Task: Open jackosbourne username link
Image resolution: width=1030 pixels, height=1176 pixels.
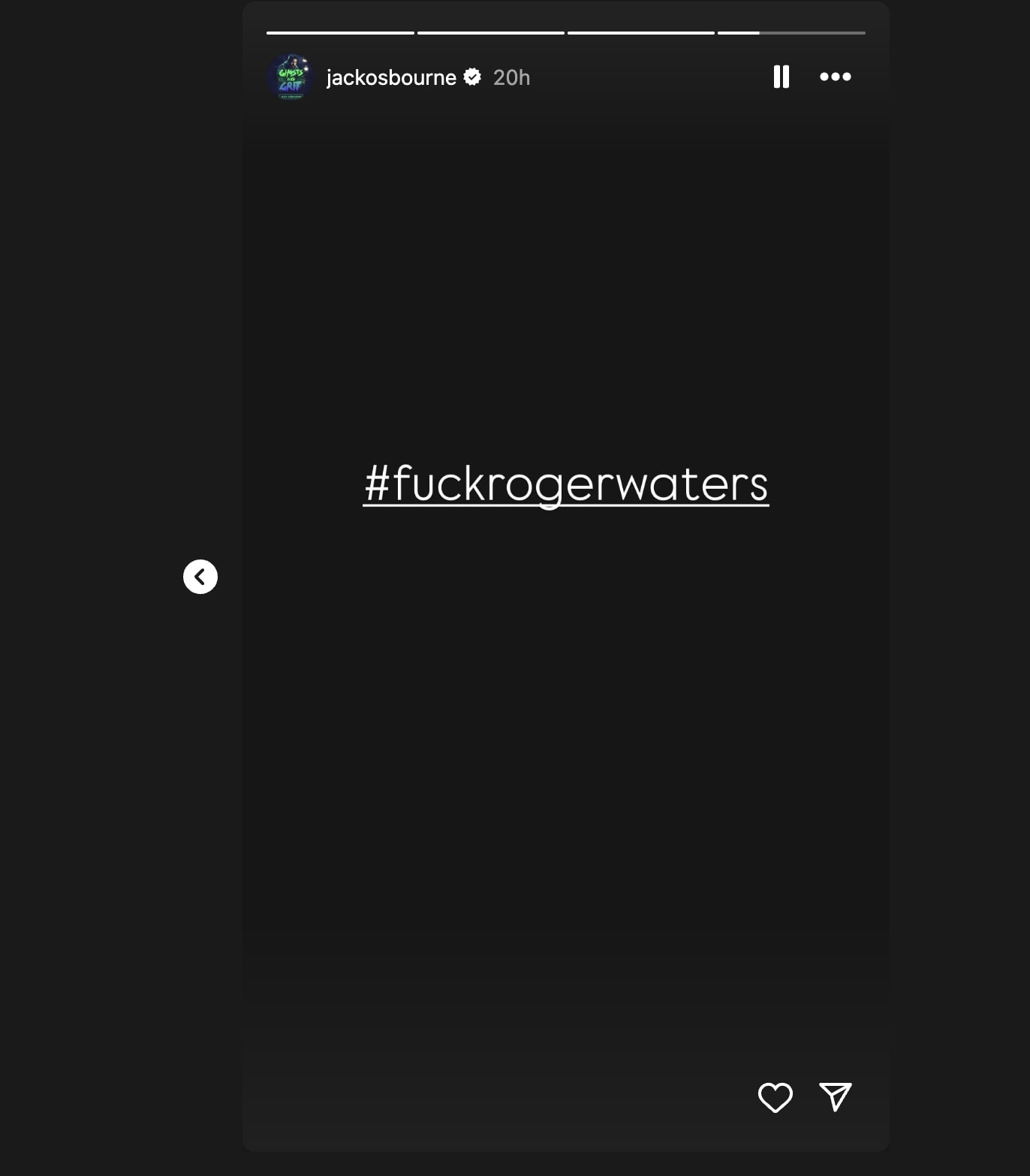Action: [391, 77]
